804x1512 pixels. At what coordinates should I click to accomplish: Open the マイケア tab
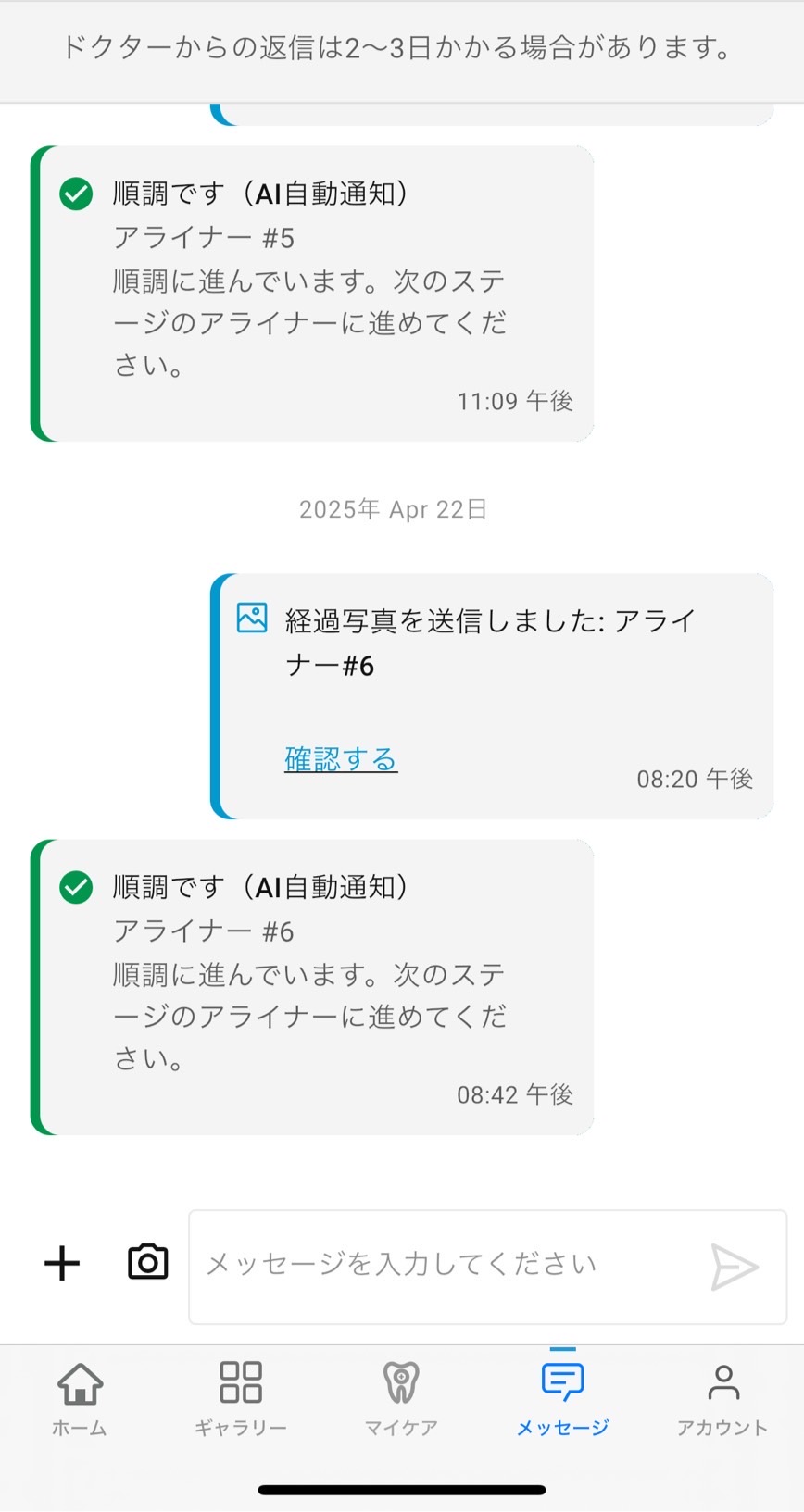click(x=401, y=1399)
